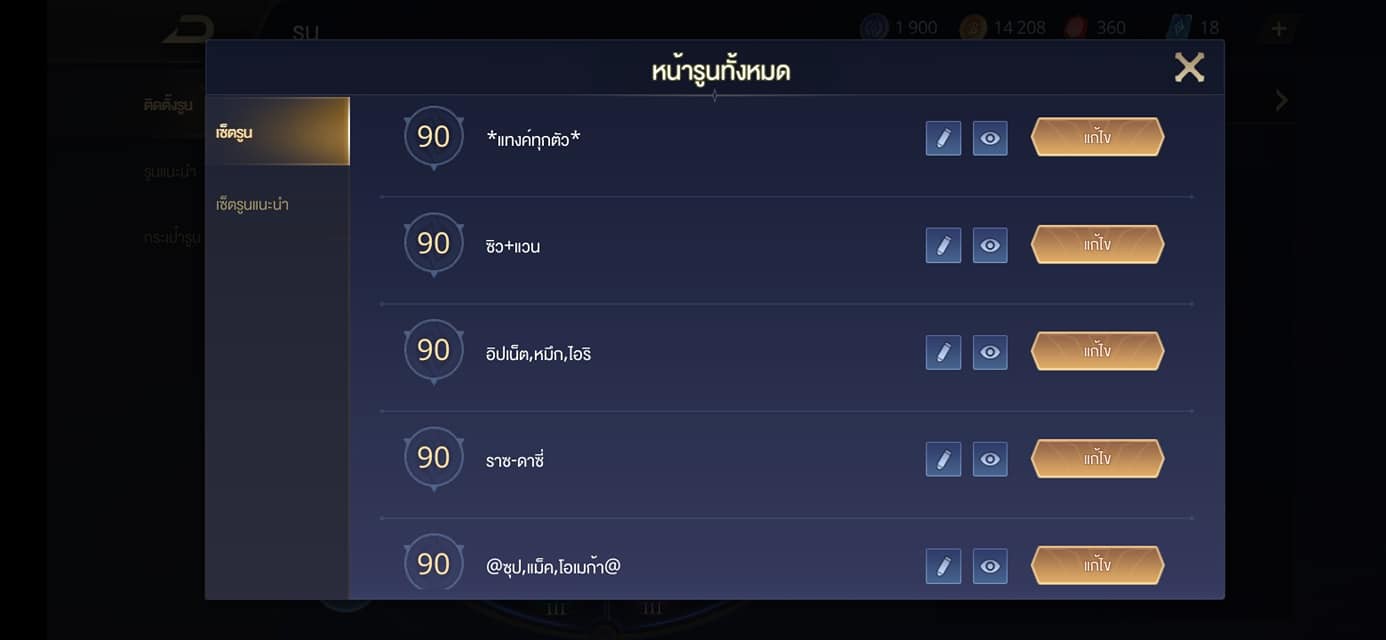Switch to the เซ็ตรูนแนะนำ tab
The height and width of the screenshot is (640, 1386).
[253, 204]
